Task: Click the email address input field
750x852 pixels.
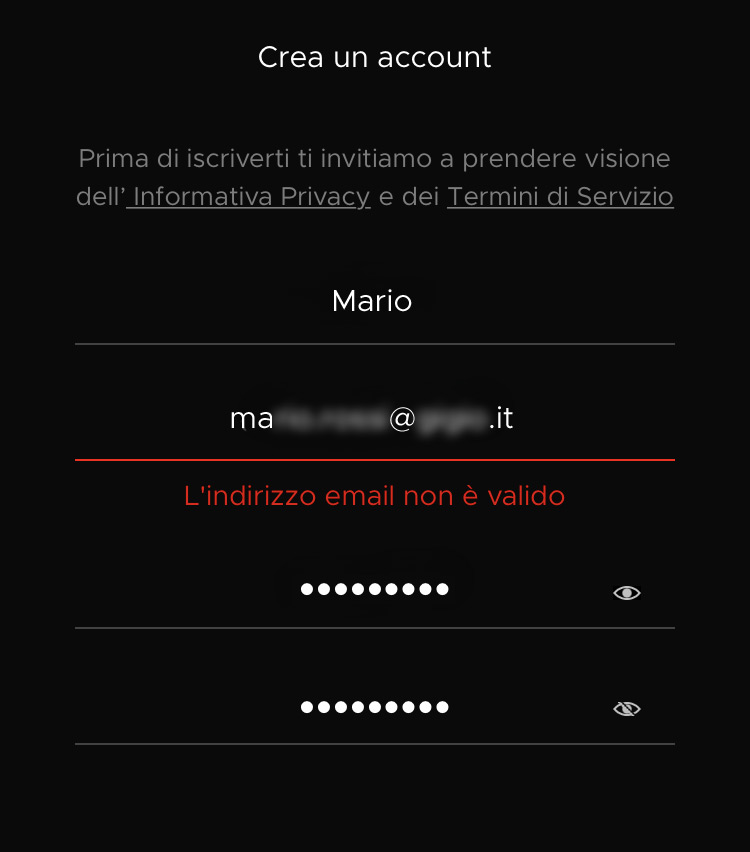Action: (373, 418)
